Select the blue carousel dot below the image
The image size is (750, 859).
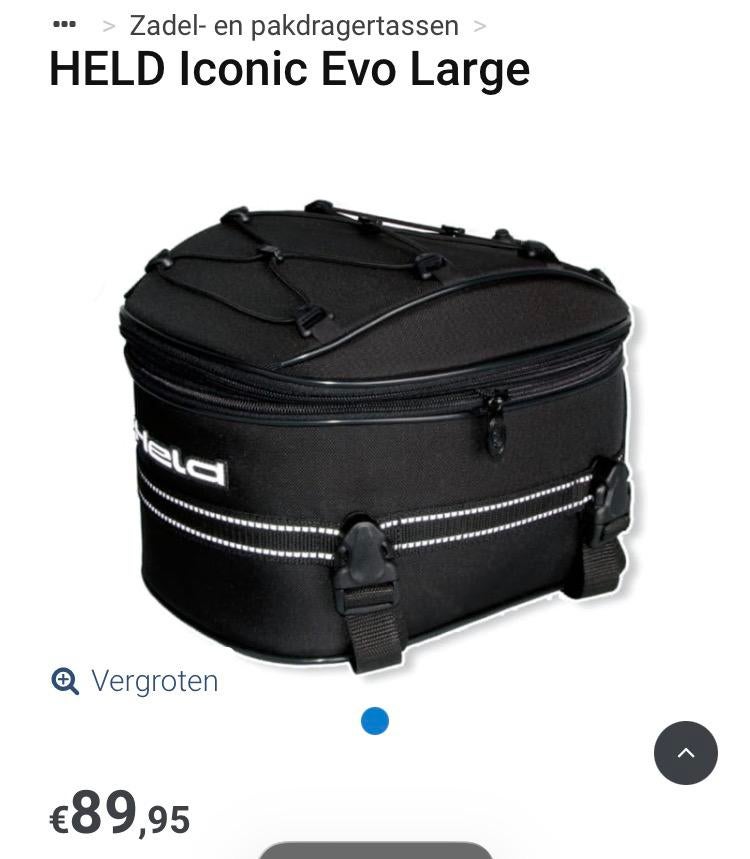click(374, 721)
